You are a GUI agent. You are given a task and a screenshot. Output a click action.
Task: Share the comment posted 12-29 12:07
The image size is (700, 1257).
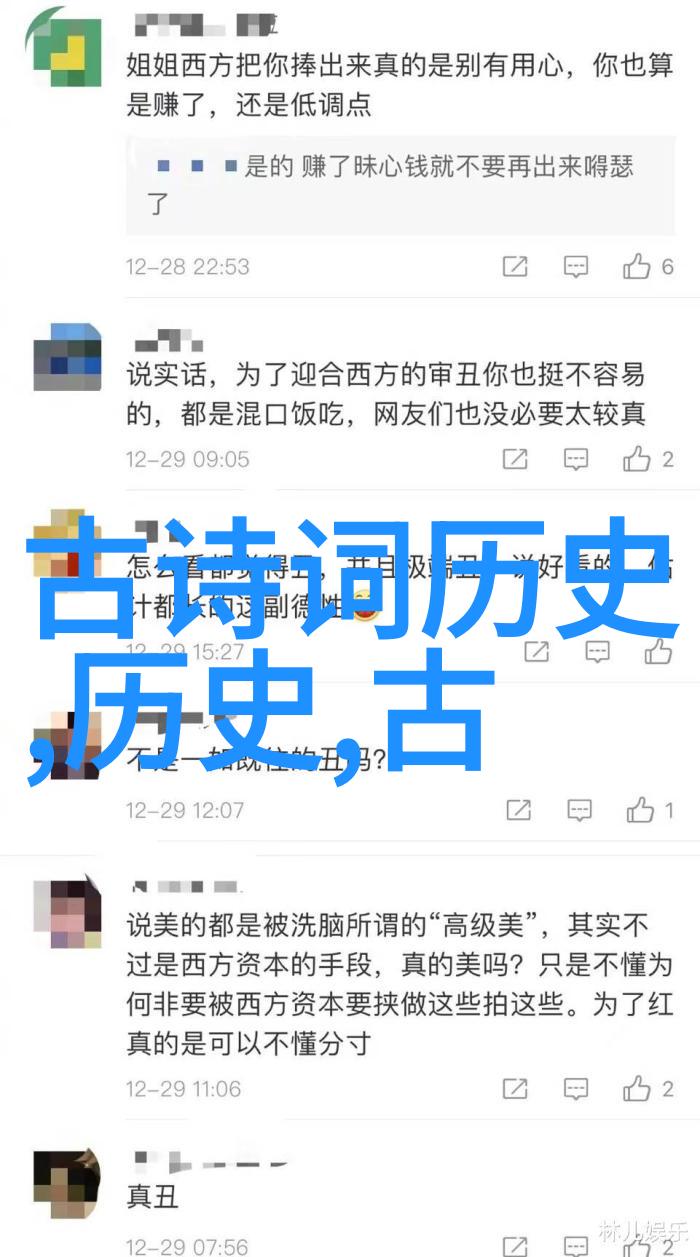(518, 810)
